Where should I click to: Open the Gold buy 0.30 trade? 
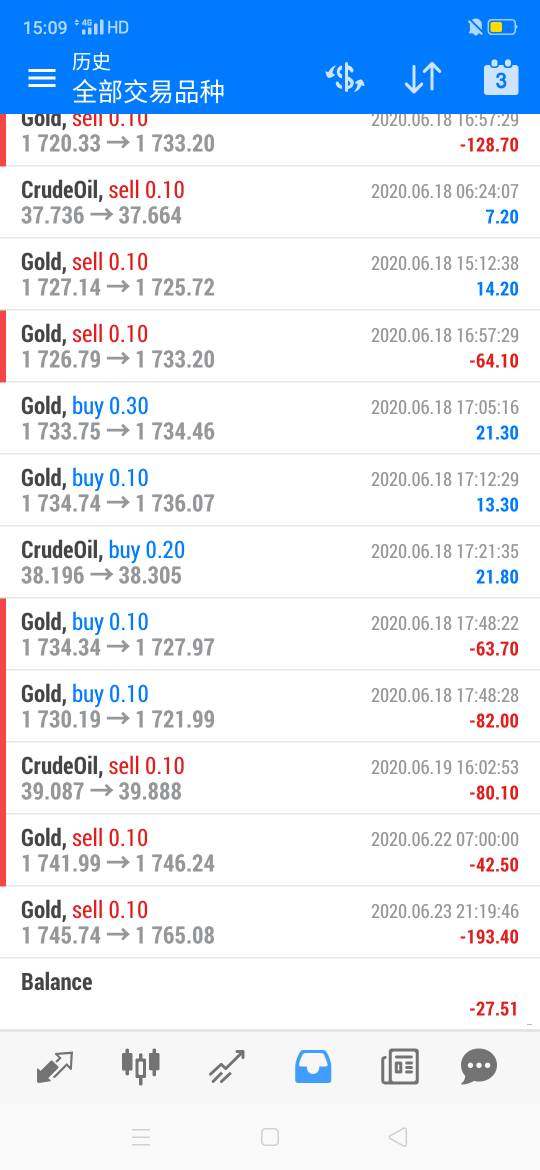tap(270, 419)
